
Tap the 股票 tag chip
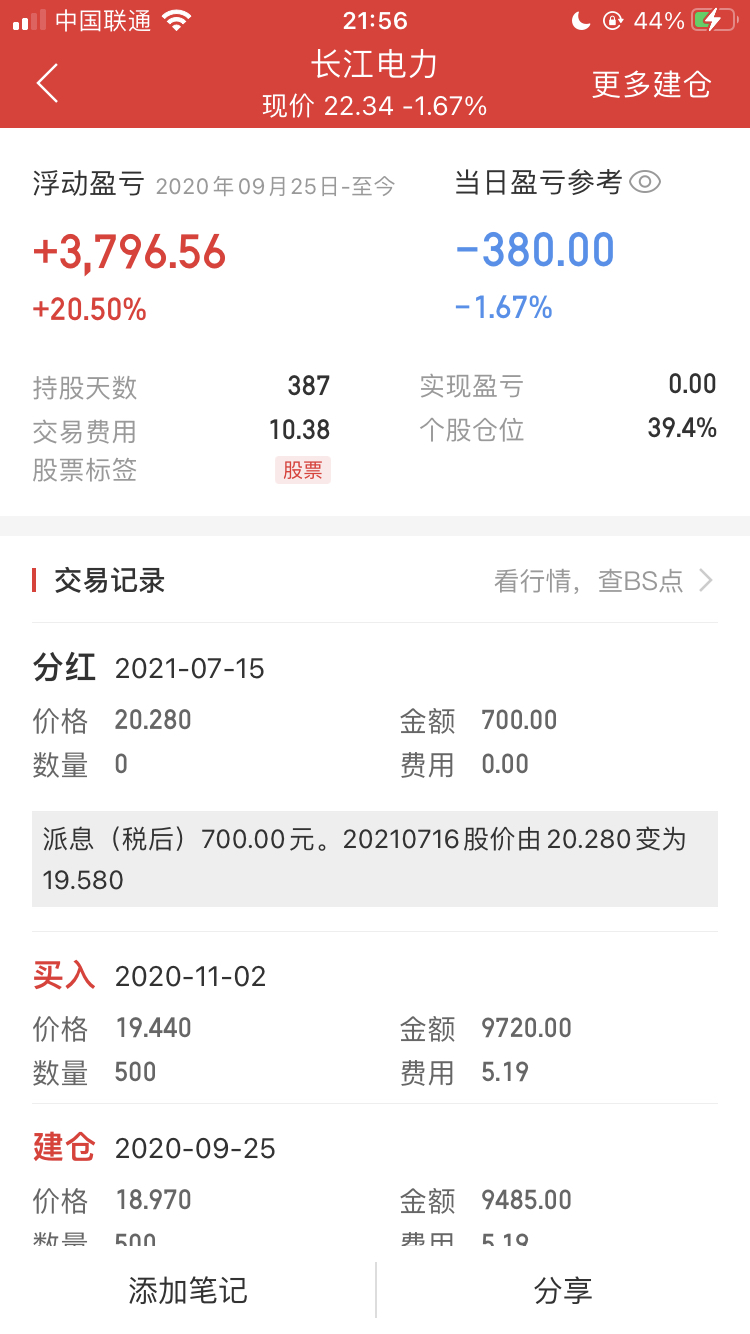(x=302, y=470)
